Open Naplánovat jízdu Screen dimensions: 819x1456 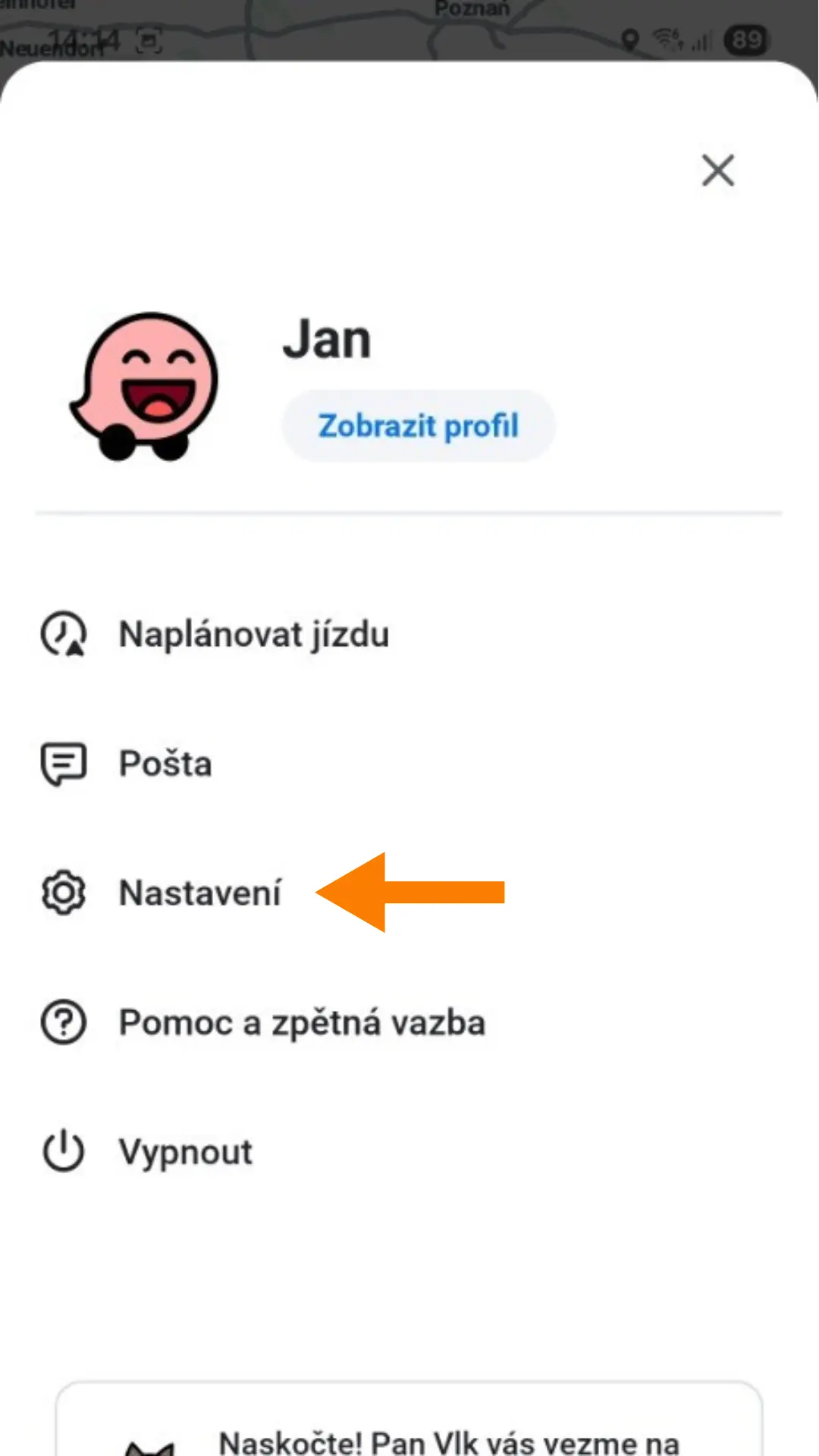253,634
